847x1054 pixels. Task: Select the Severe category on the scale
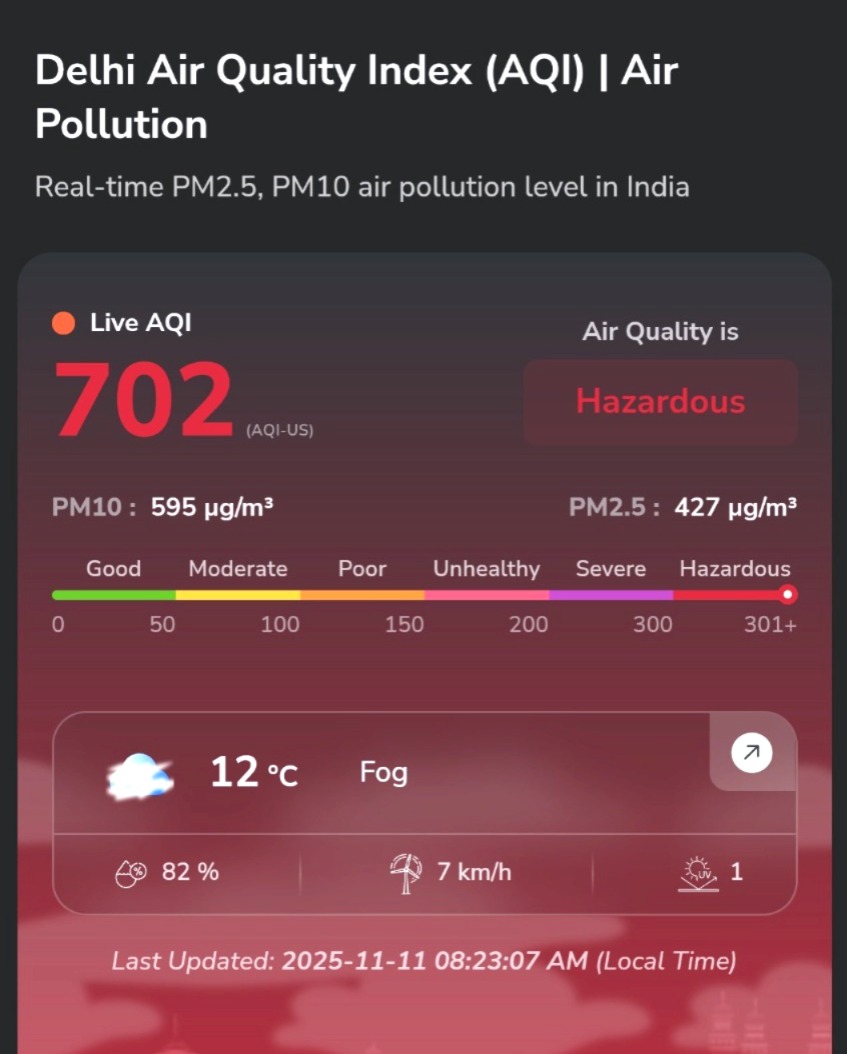[x=610, y=568]
